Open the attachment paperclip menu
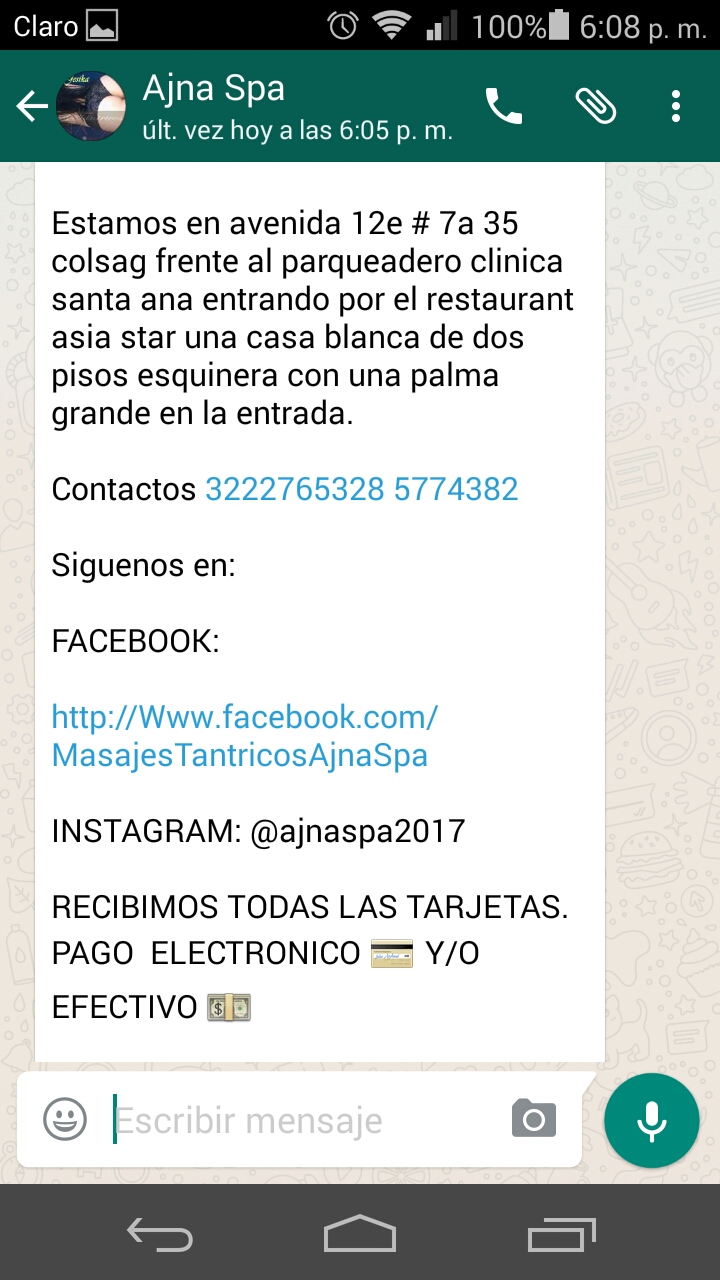This screenshot has height=1280, width=720. click(x=595, y=106)
